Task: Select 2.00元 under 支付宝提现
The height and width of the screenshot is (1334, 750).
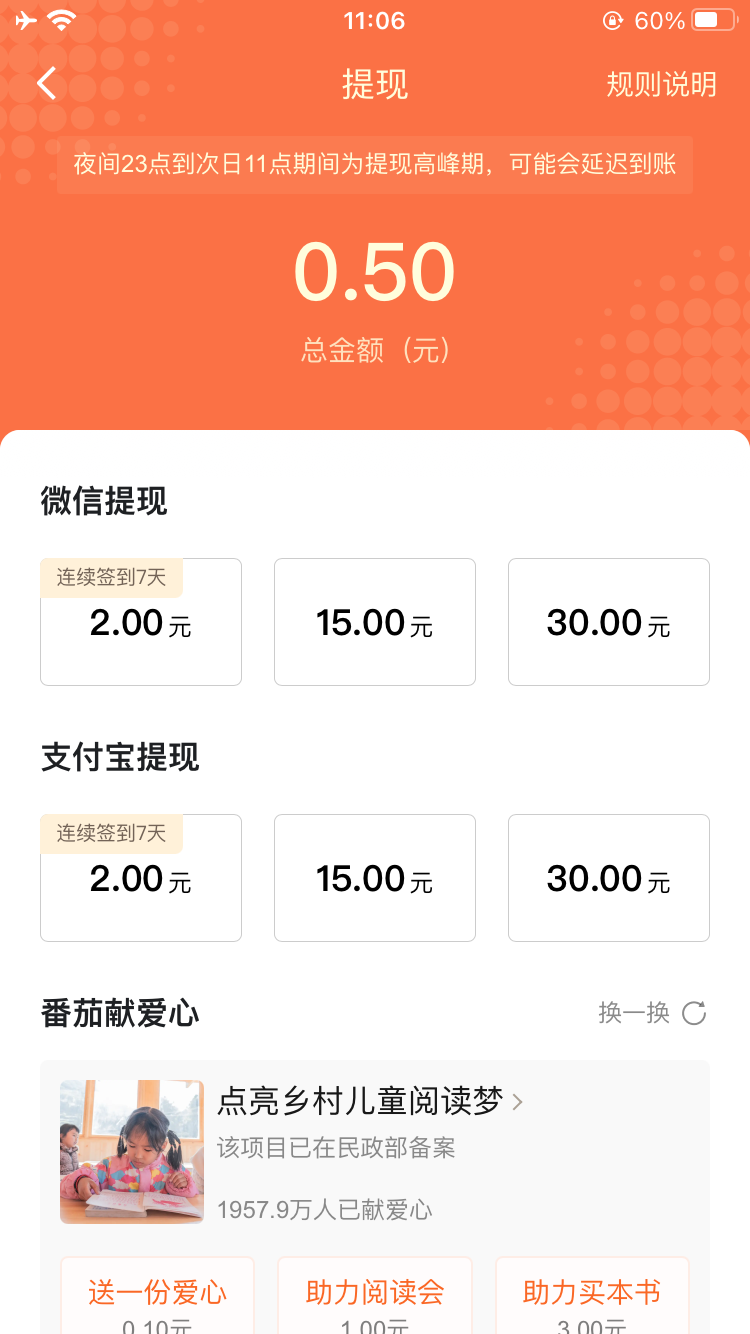Action: [141, 878]
